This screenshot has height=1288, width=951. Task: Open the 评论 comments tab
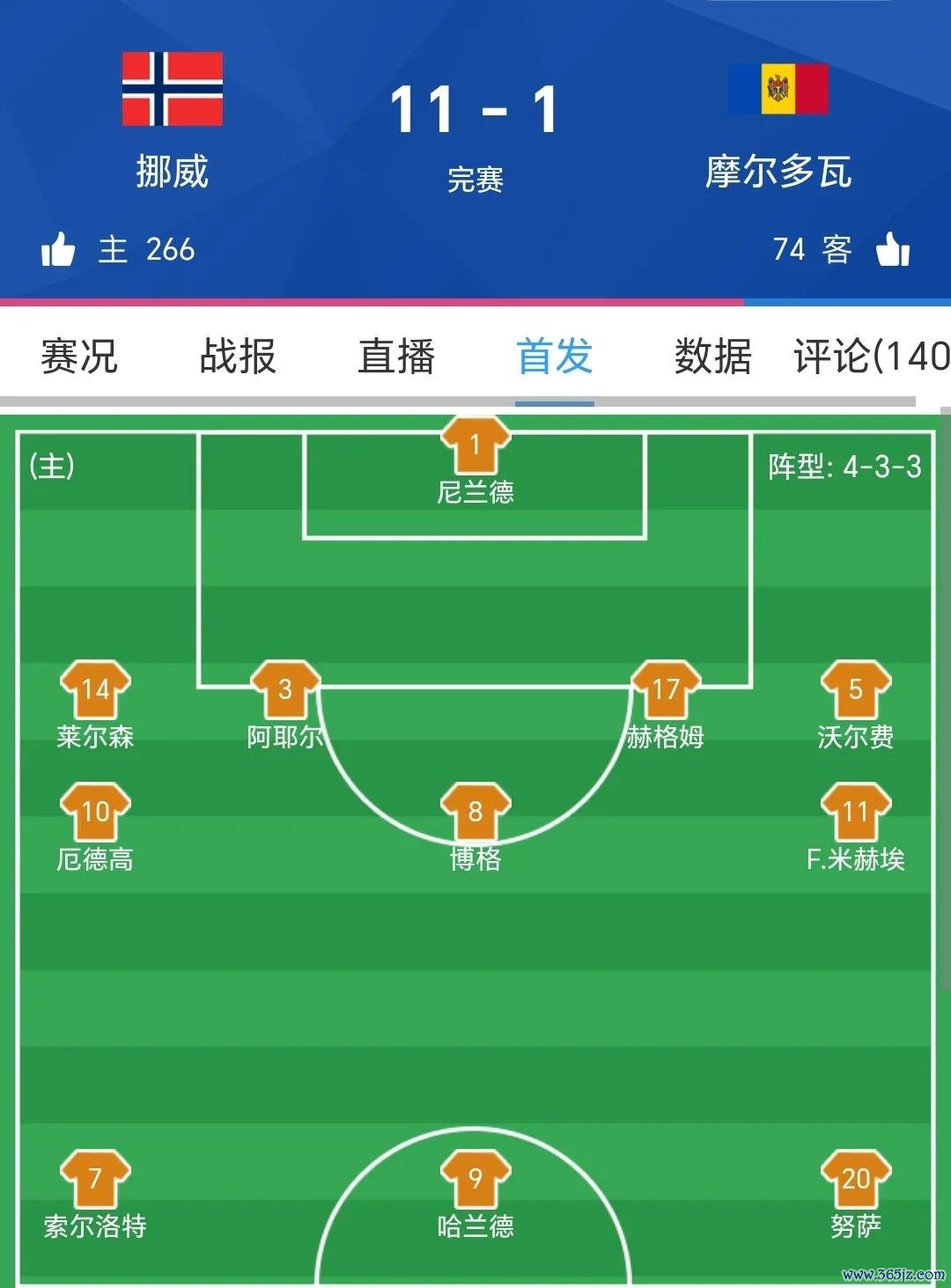point(870,357)
